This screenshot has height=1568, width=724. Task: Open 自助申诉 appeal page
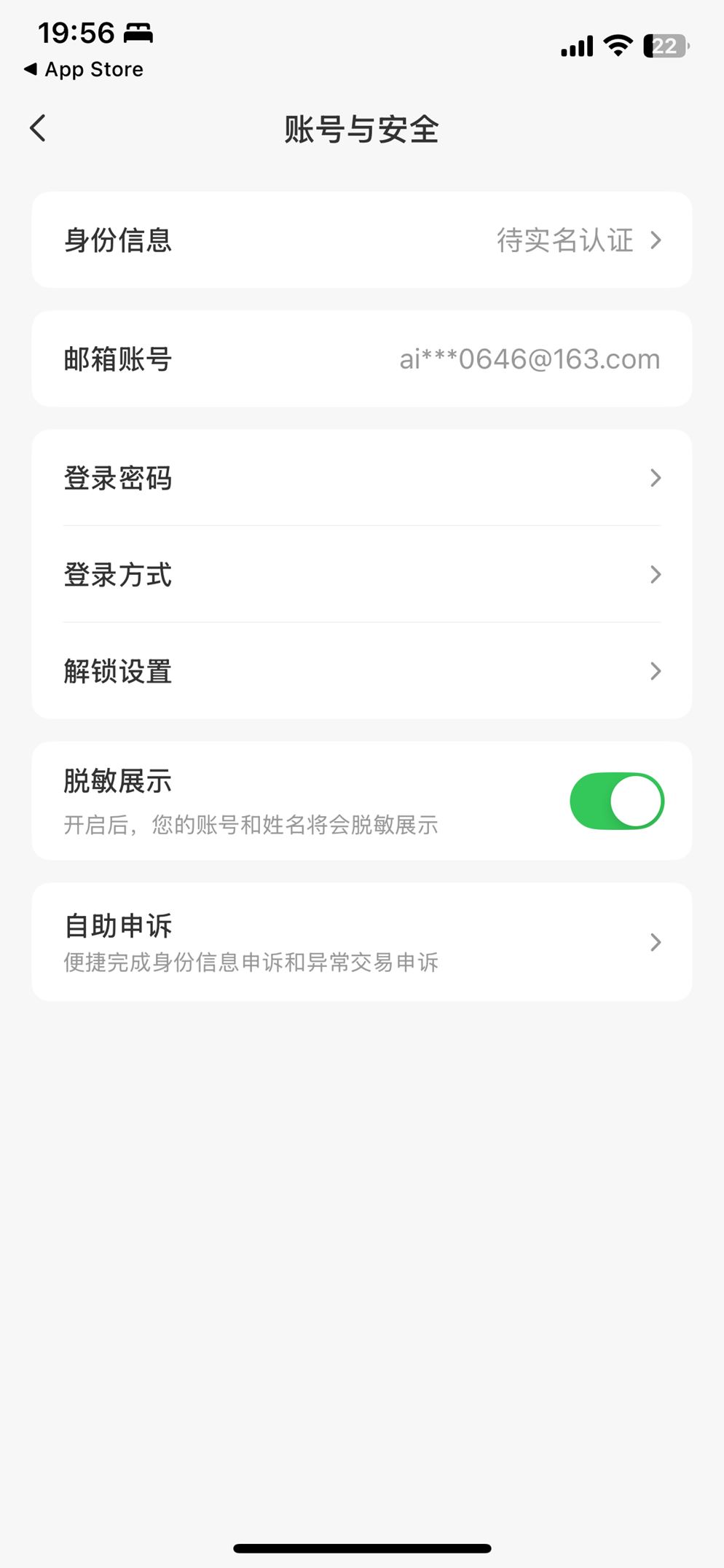point(361,942)
